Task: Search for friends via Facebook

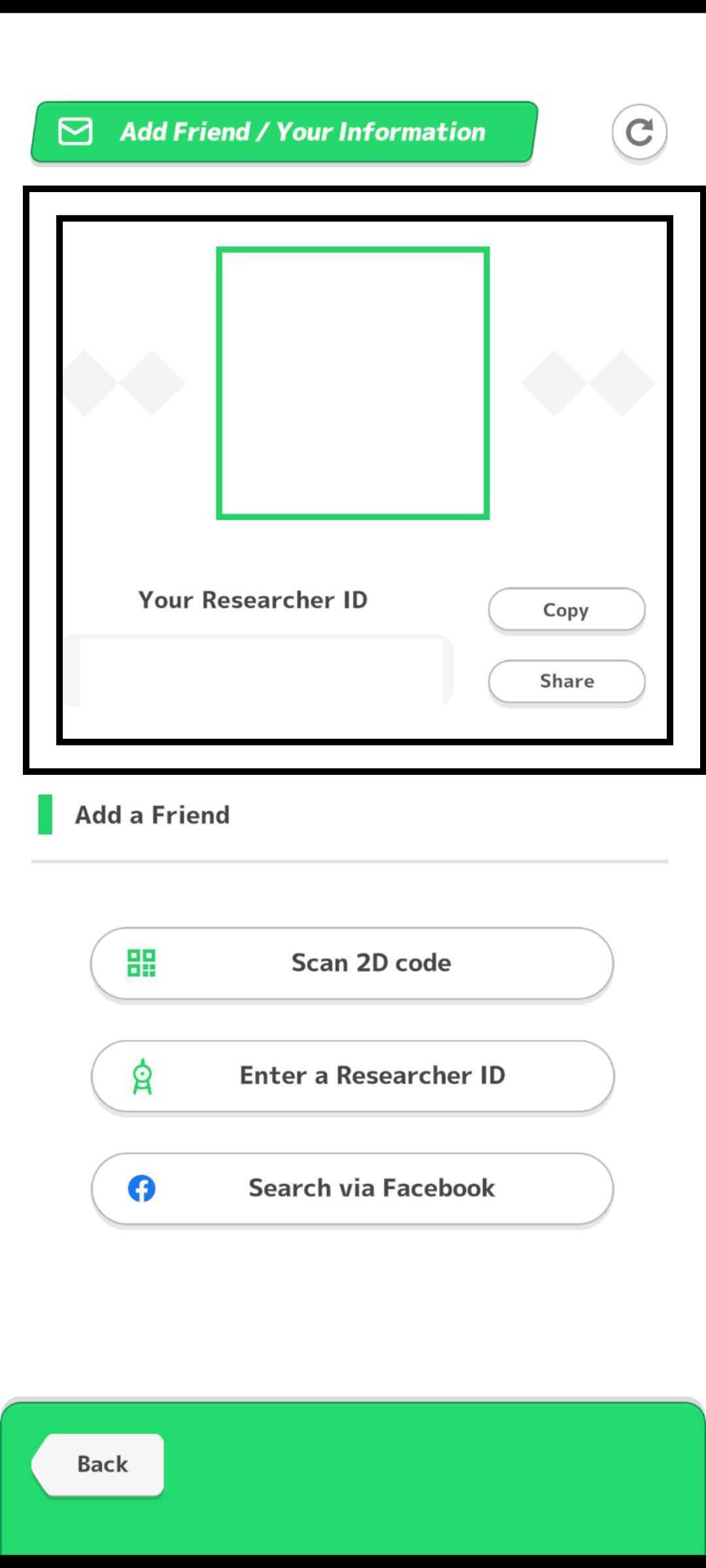Action: [353, 1188]
